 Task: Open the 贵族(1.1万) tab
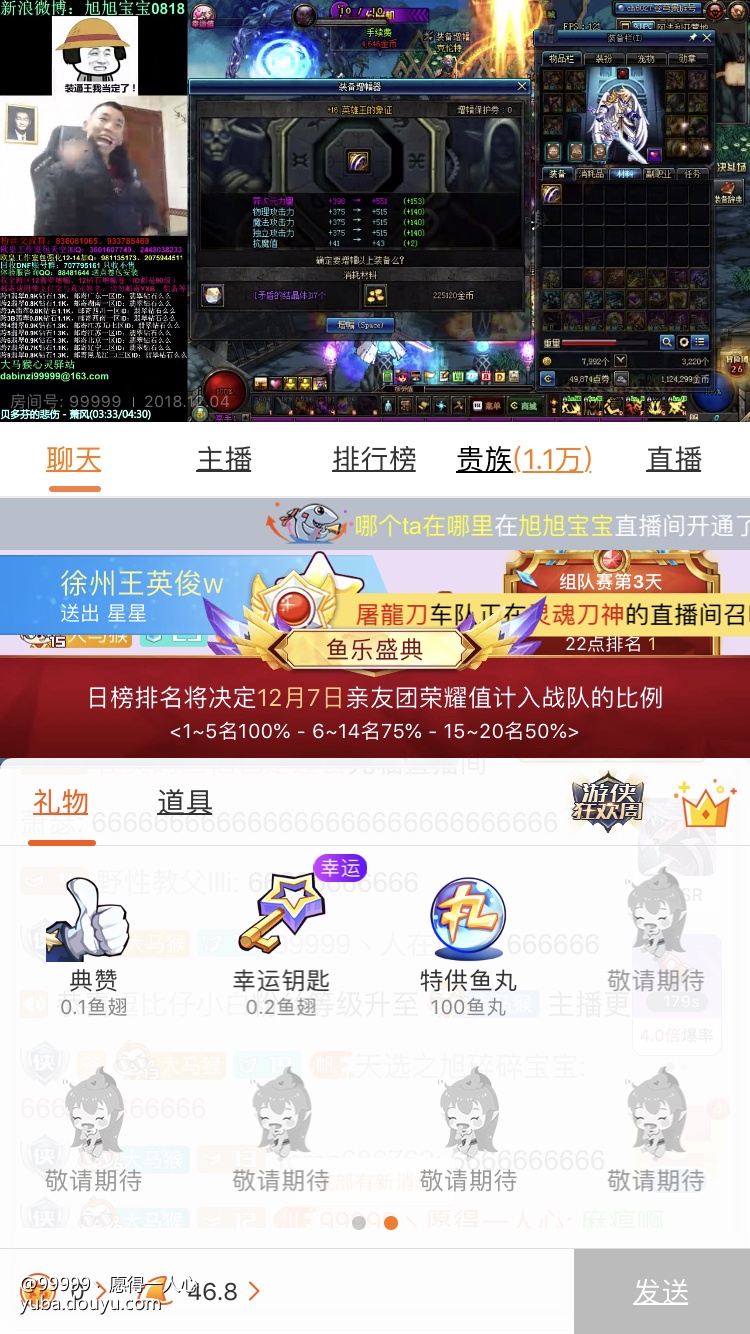(524, 460)
